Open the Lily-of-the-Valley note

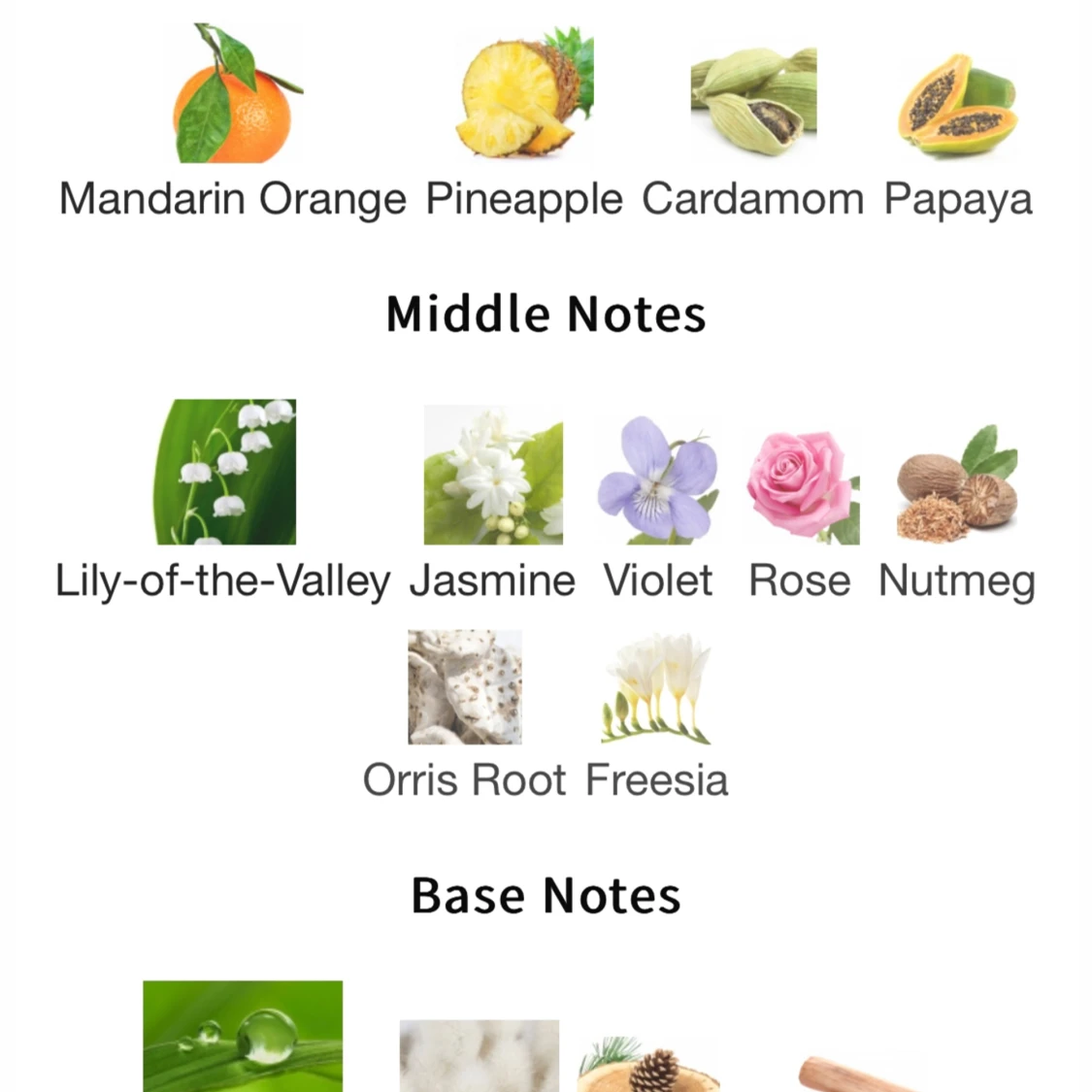[225, 473]
